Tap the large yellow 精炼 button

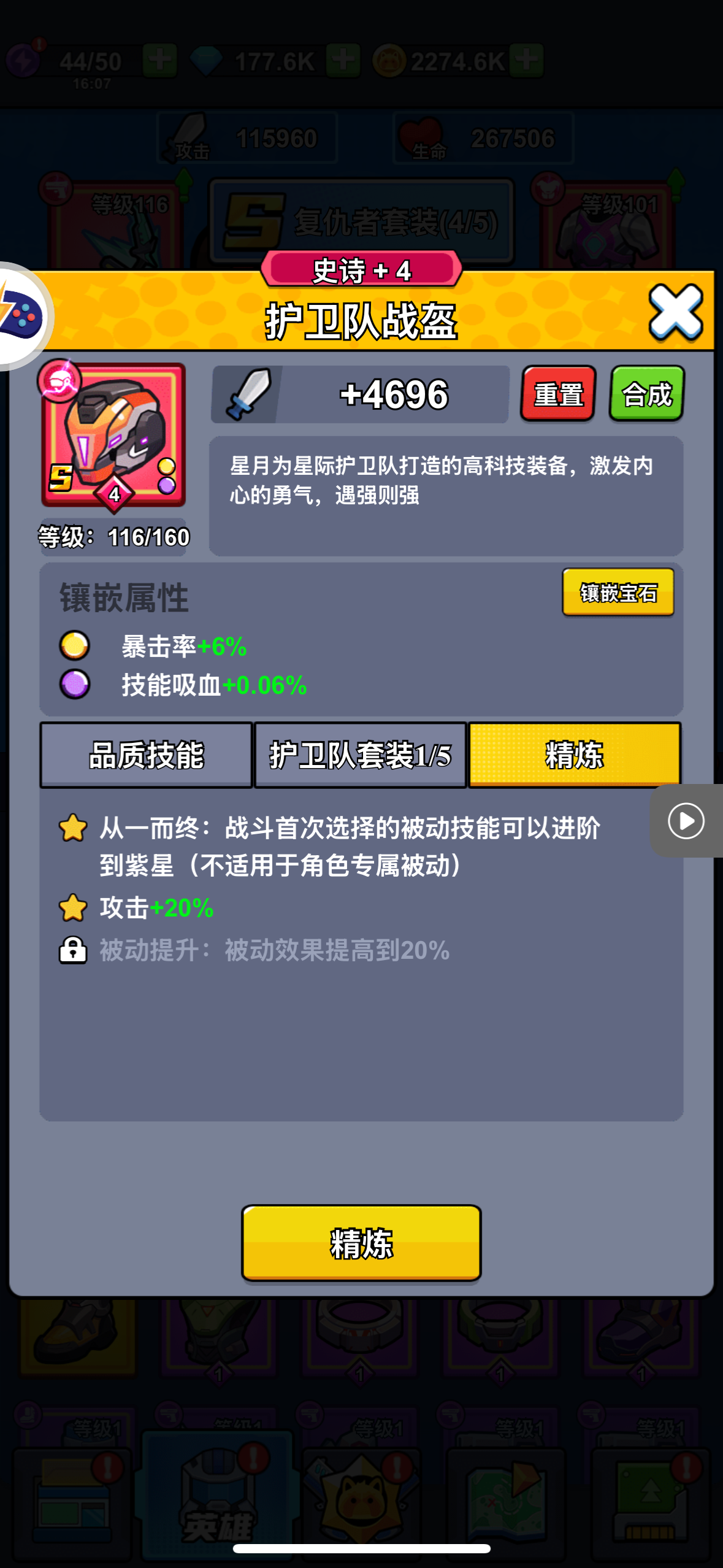pos(361,1243)
